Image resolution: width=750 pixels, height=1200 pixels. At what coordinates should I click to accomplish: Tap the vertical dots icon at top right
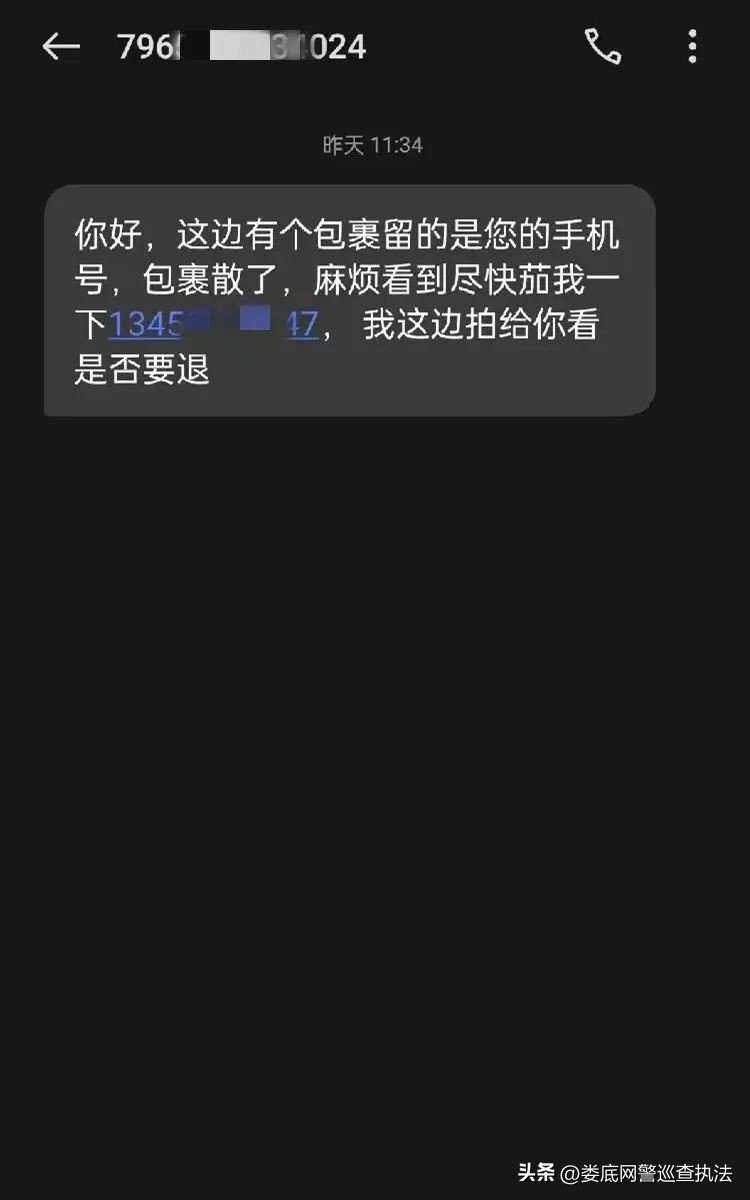692,46
